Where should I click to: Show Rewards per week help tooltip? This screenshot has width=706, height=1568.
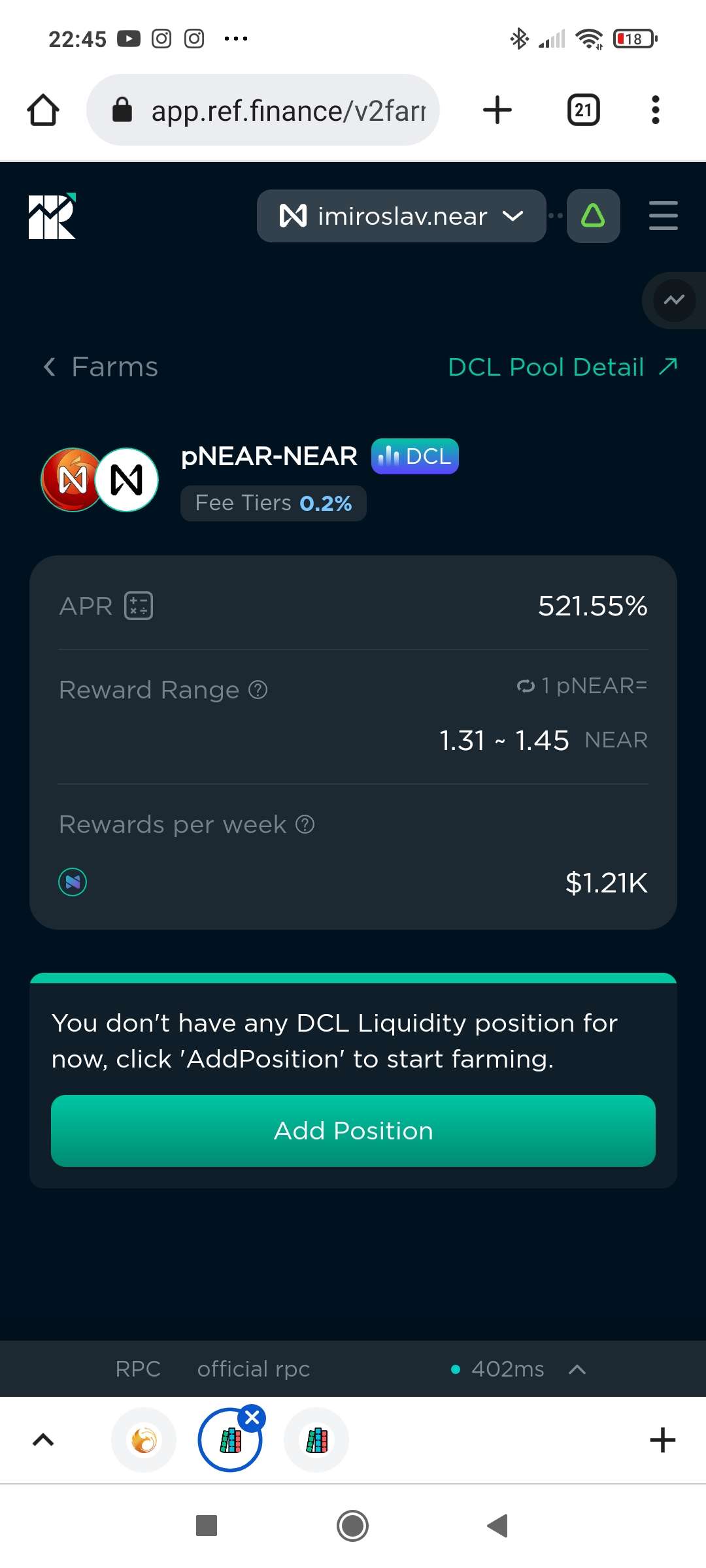tap(305, 825)
